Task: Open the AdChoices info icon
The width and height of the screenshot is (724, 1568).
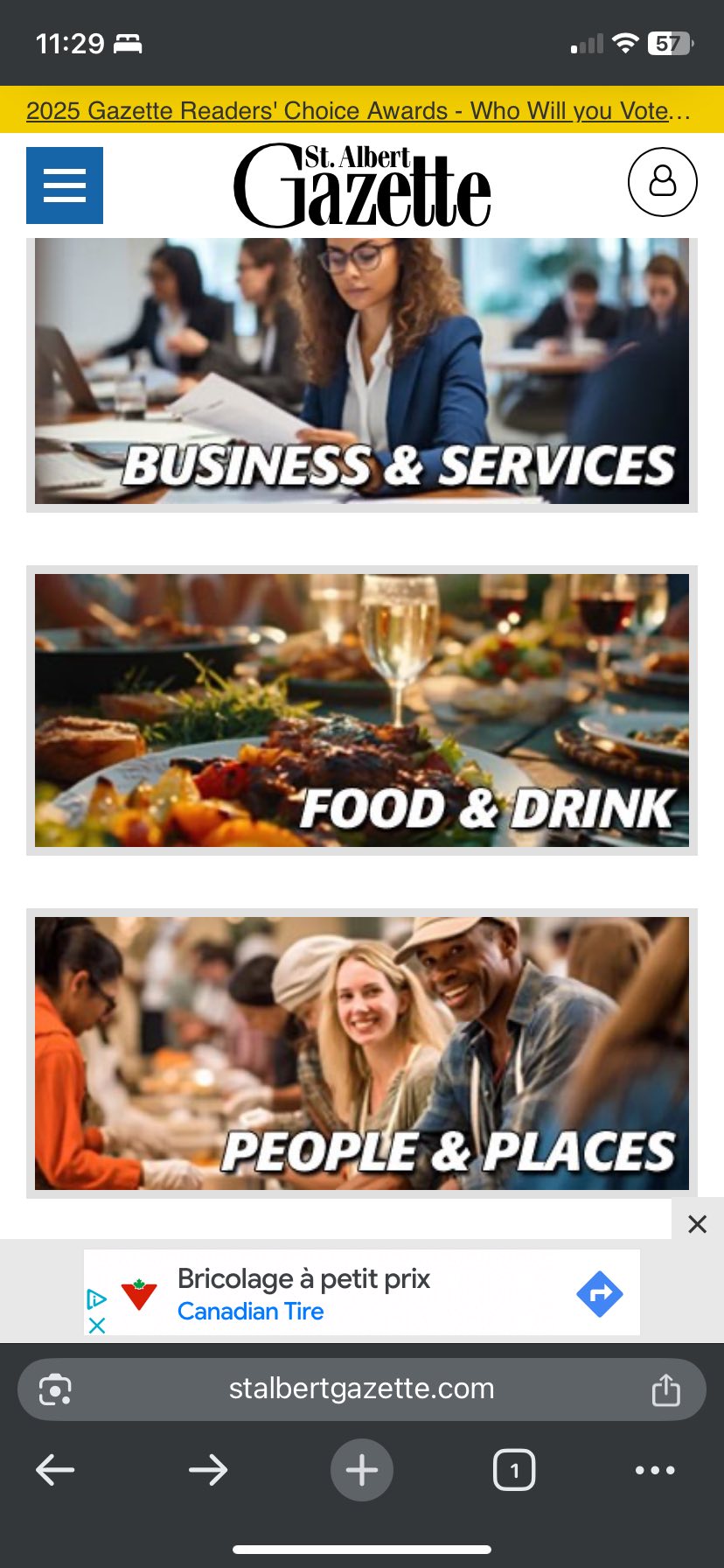Action: 97,1298
